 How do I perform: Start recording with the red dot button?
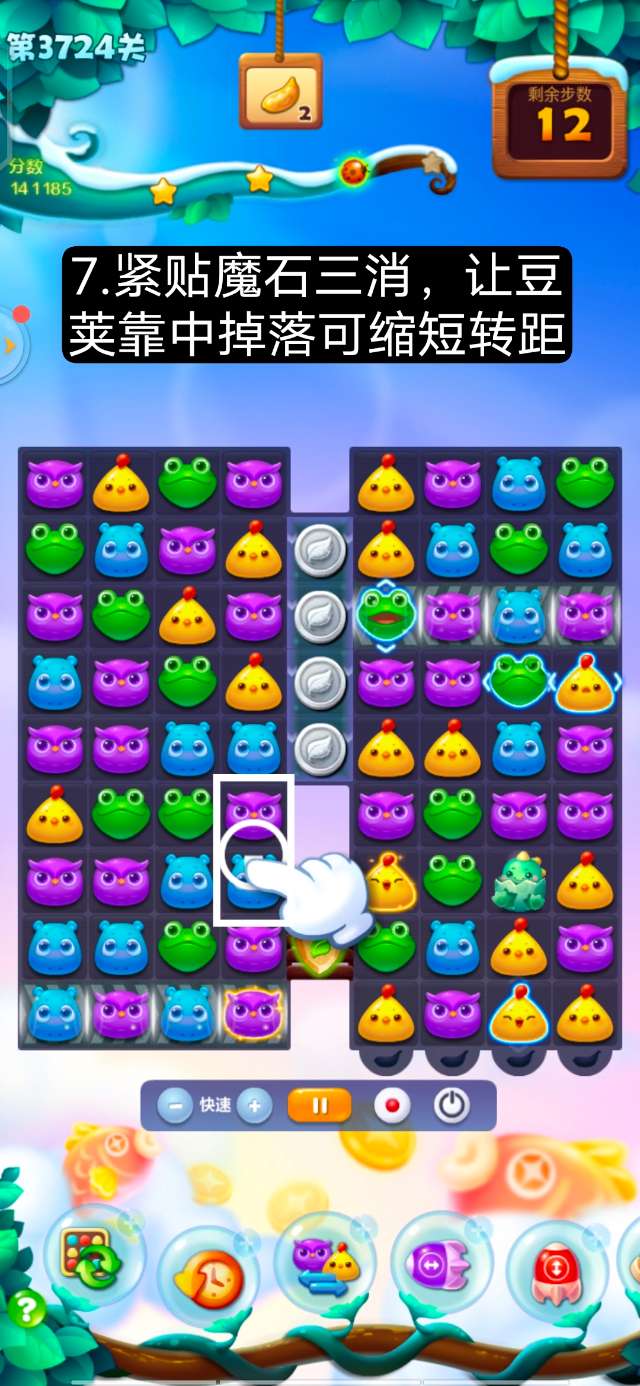(x=392, y=1106)
